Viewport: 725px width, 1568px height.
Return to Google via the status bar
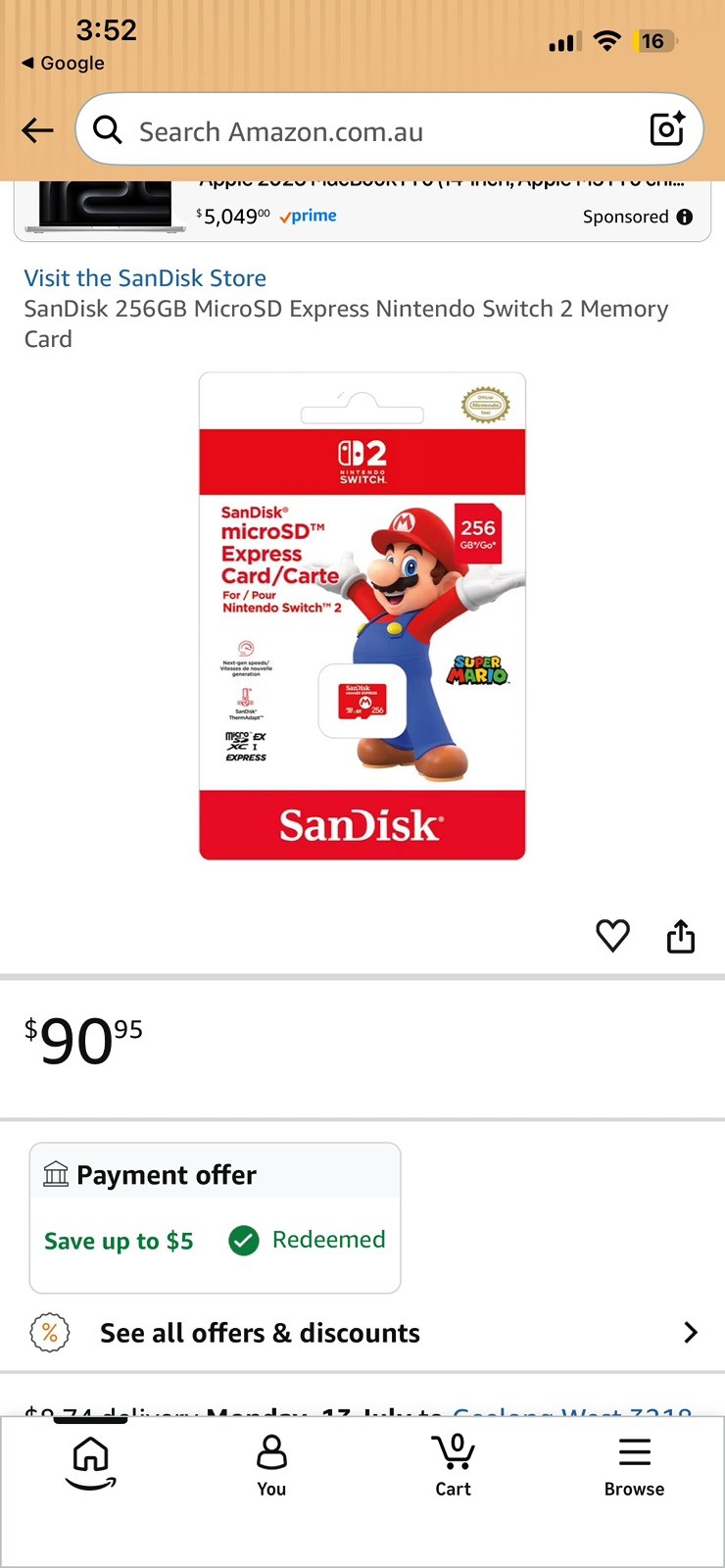63,63
